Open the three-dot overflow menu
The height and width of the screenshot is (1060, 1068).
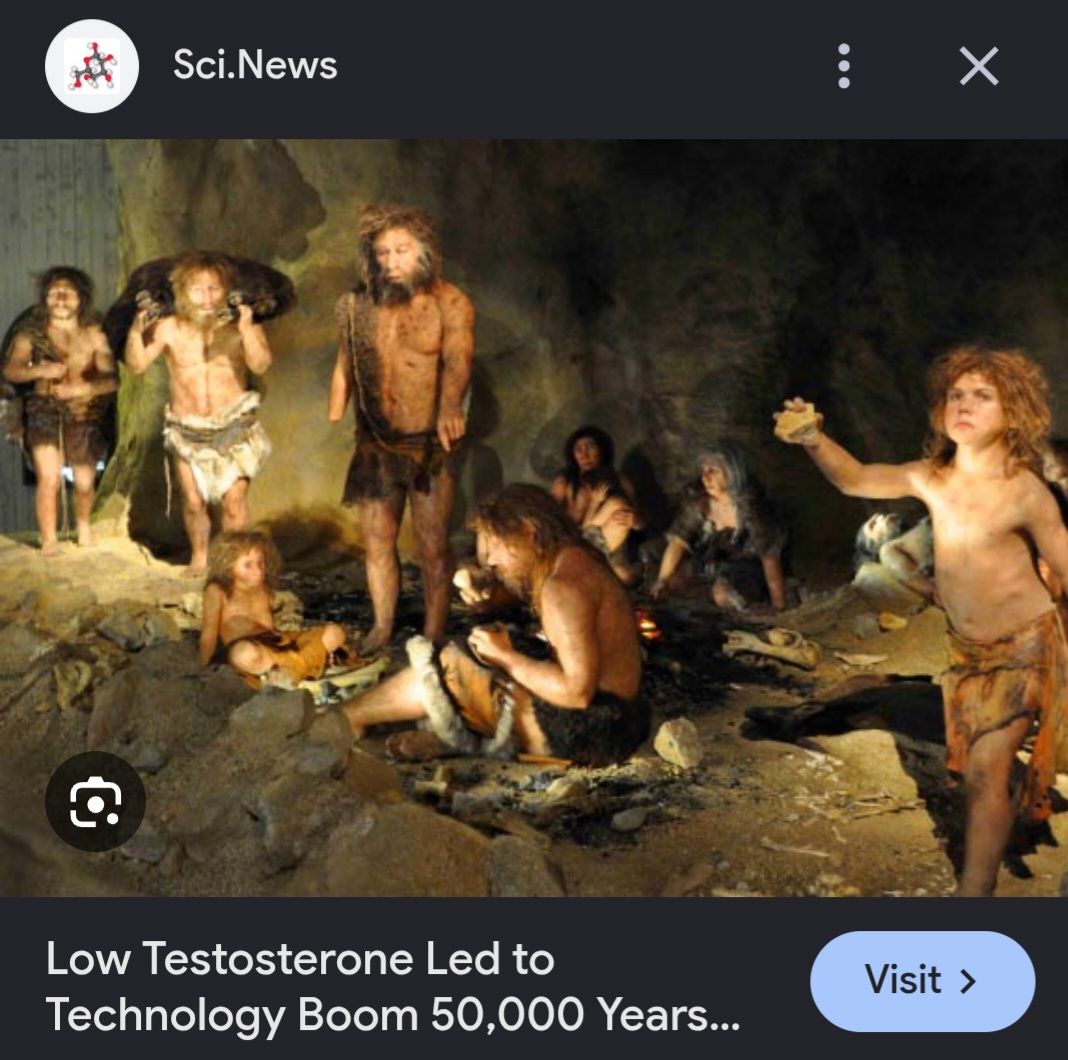pyautogui.click(x=843, y=66)
